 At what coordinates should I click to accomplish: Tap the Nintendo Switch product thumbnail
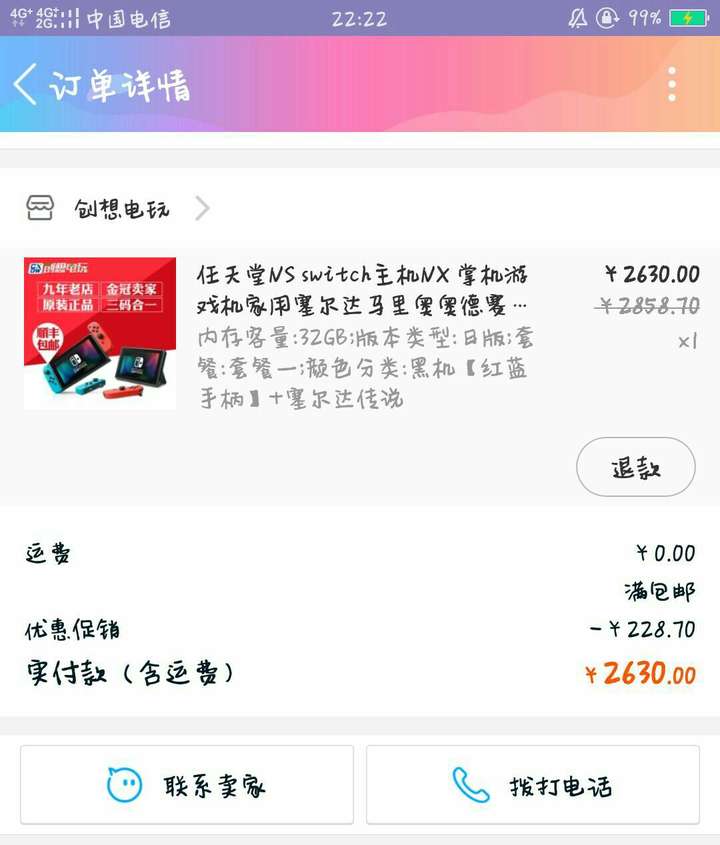(99, 332)
